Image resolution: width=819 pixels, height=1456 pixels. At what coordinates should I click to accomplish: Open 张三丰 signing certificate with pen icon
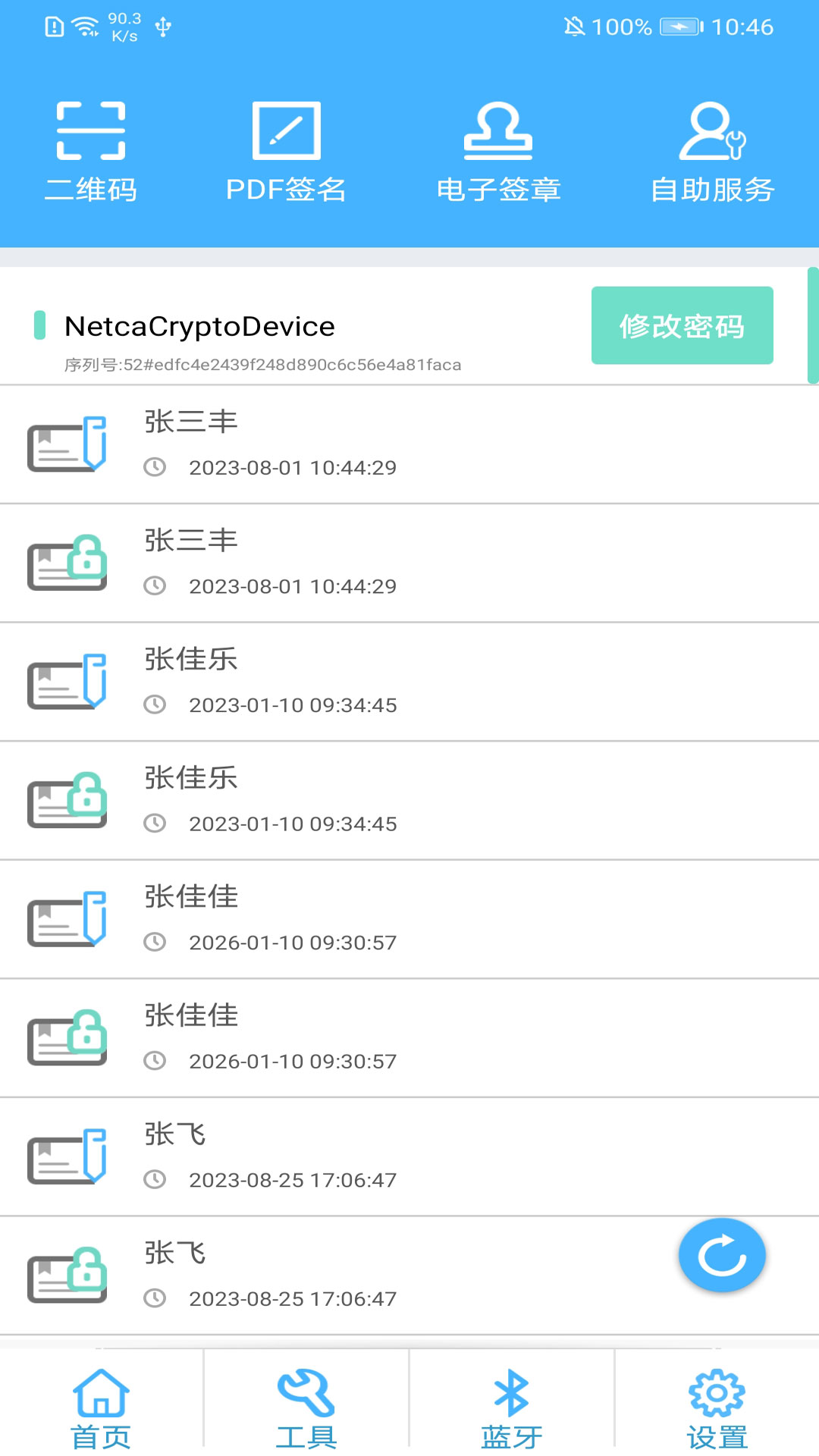409,444
